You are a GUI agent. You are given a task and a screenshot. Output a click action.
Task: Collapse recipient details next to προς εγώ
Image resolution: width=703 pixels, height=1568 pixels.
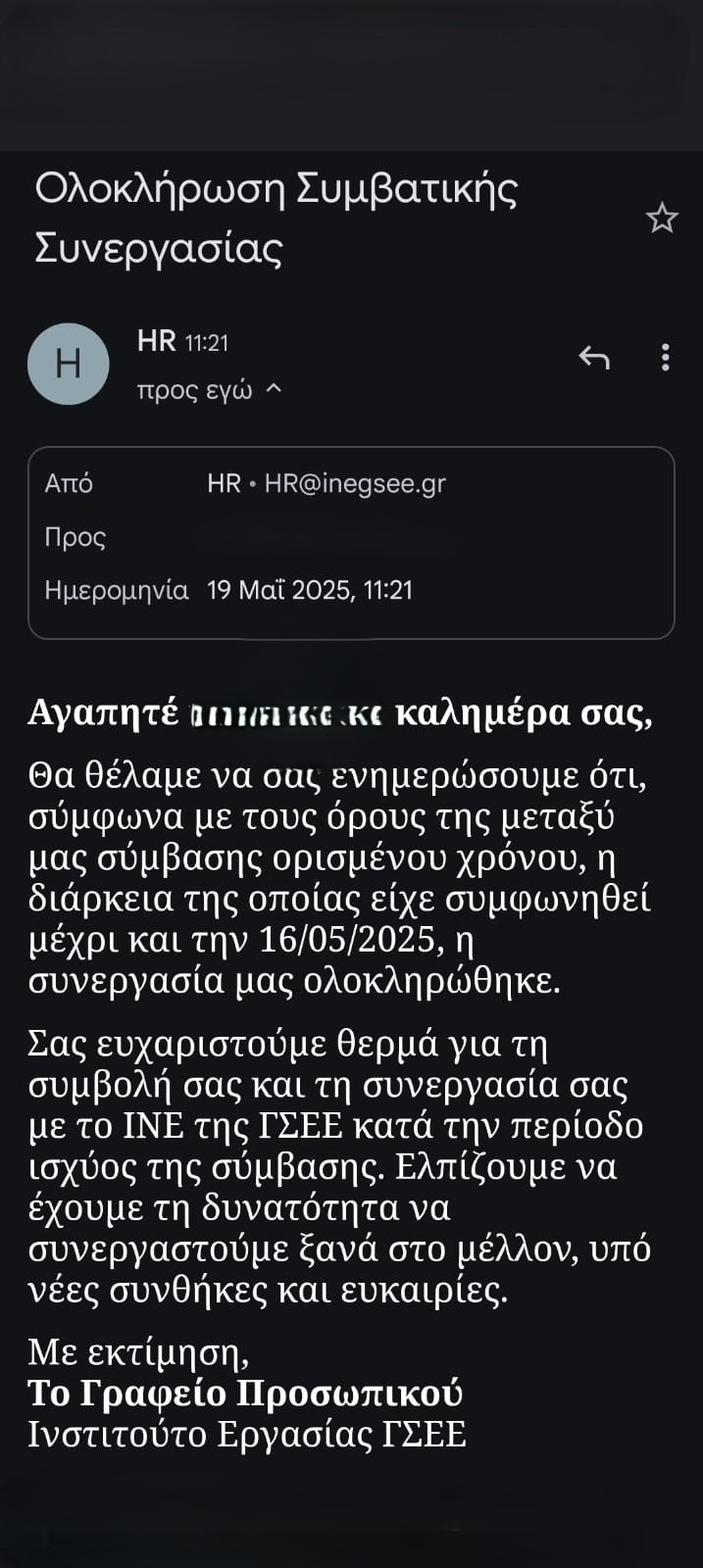pyautogui.click(x=275, y=389)
